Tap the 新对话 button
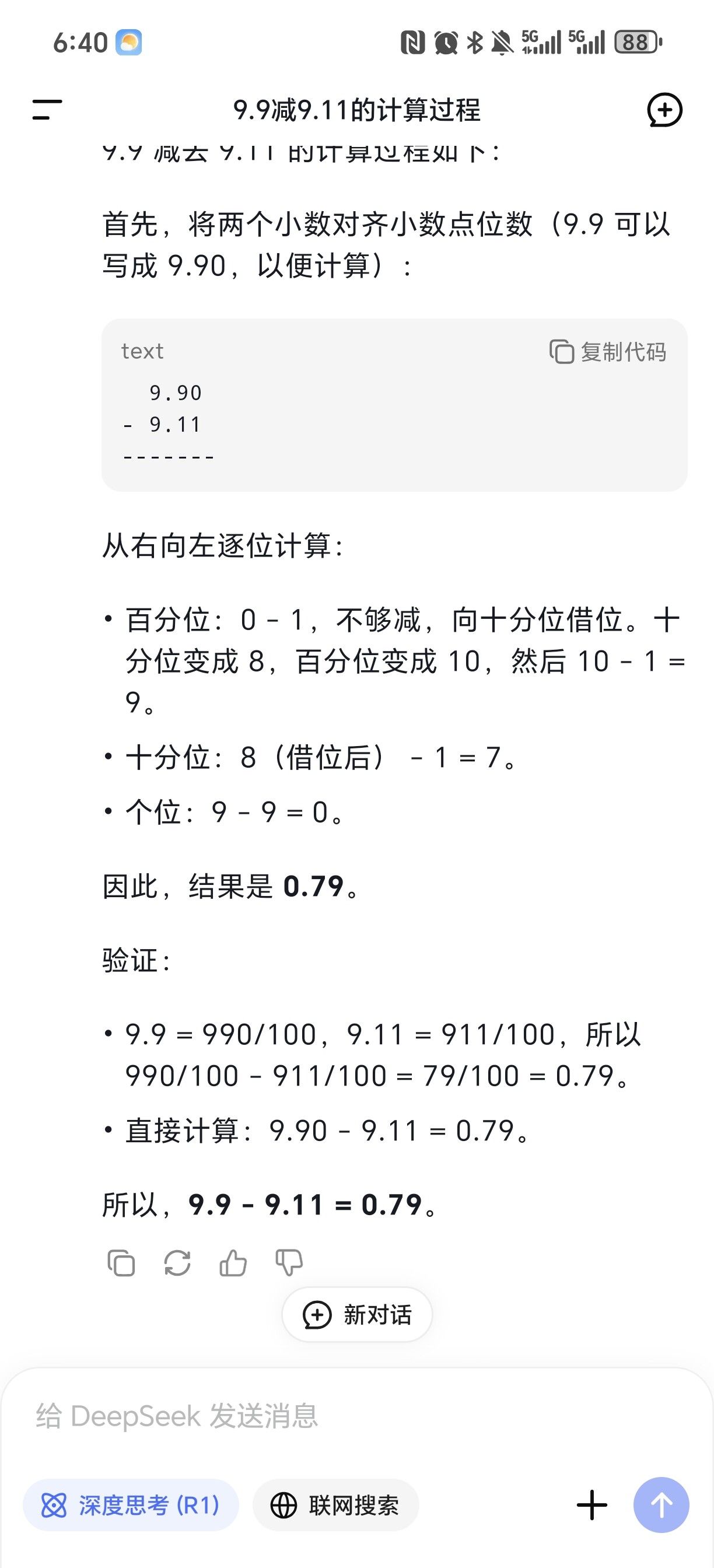The image size is (714, 1568). (x=358, y=1315)
